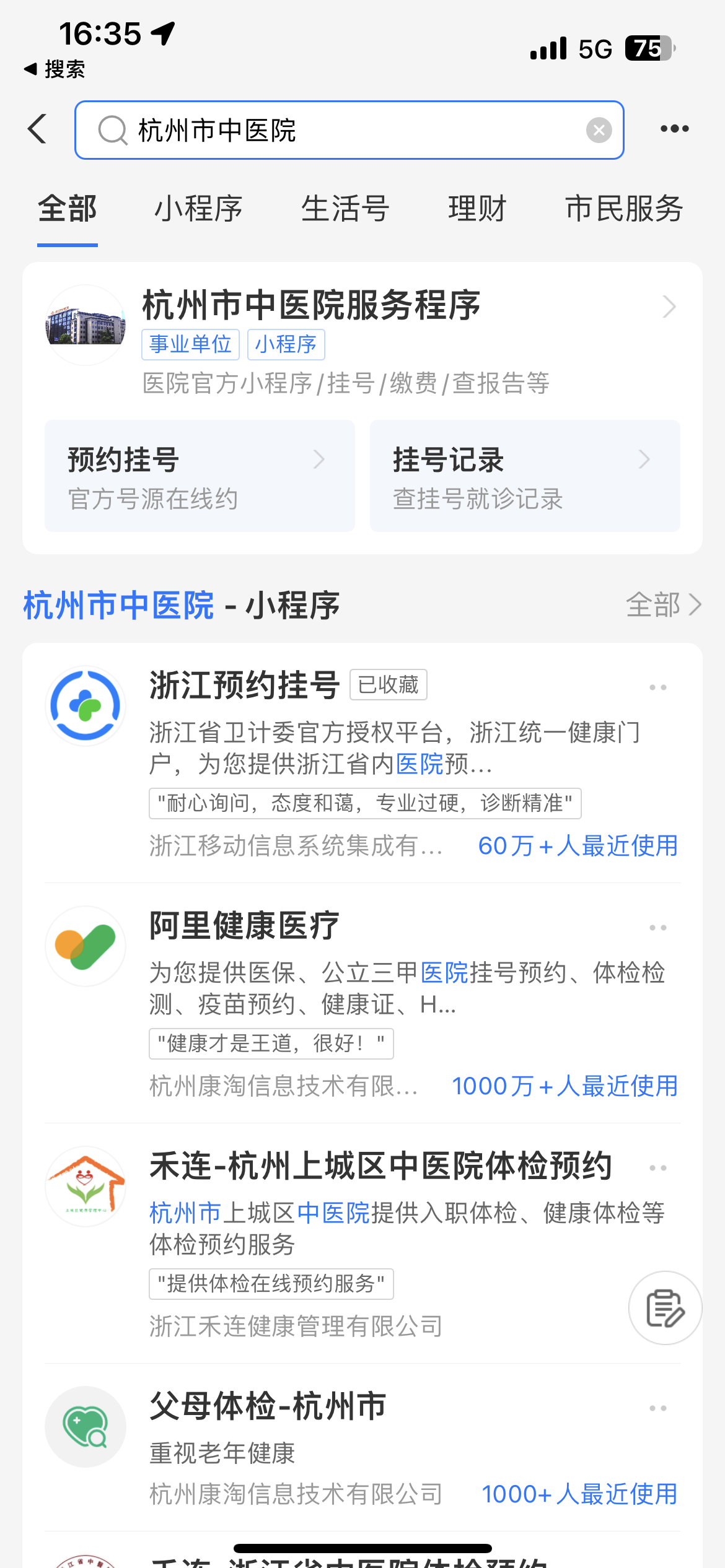725x1568 pixels.
Task: Select the 理财 tab
Action: point(477,209)
